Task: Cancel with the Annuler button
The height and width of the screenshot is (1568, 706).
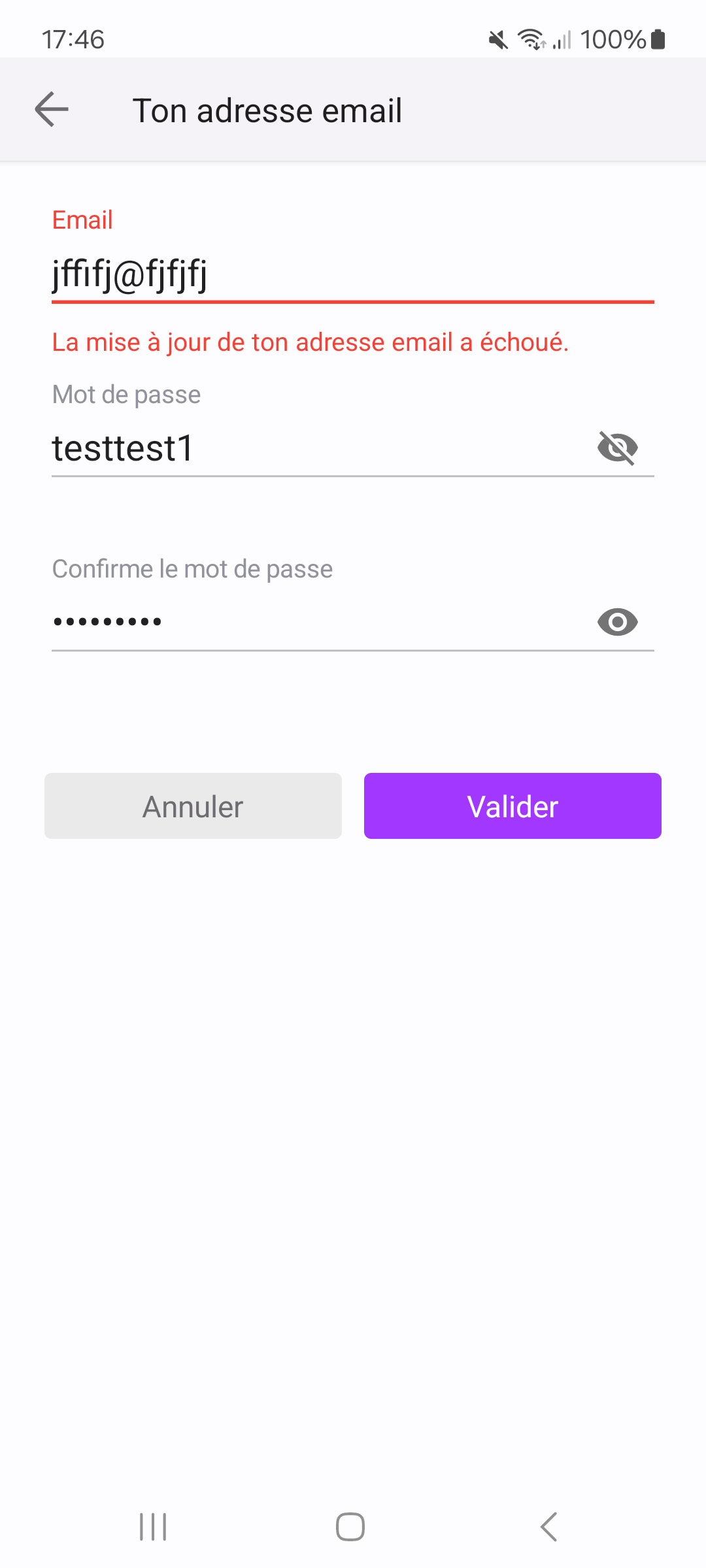Action: pyautogui.click(x=193, y=806)
